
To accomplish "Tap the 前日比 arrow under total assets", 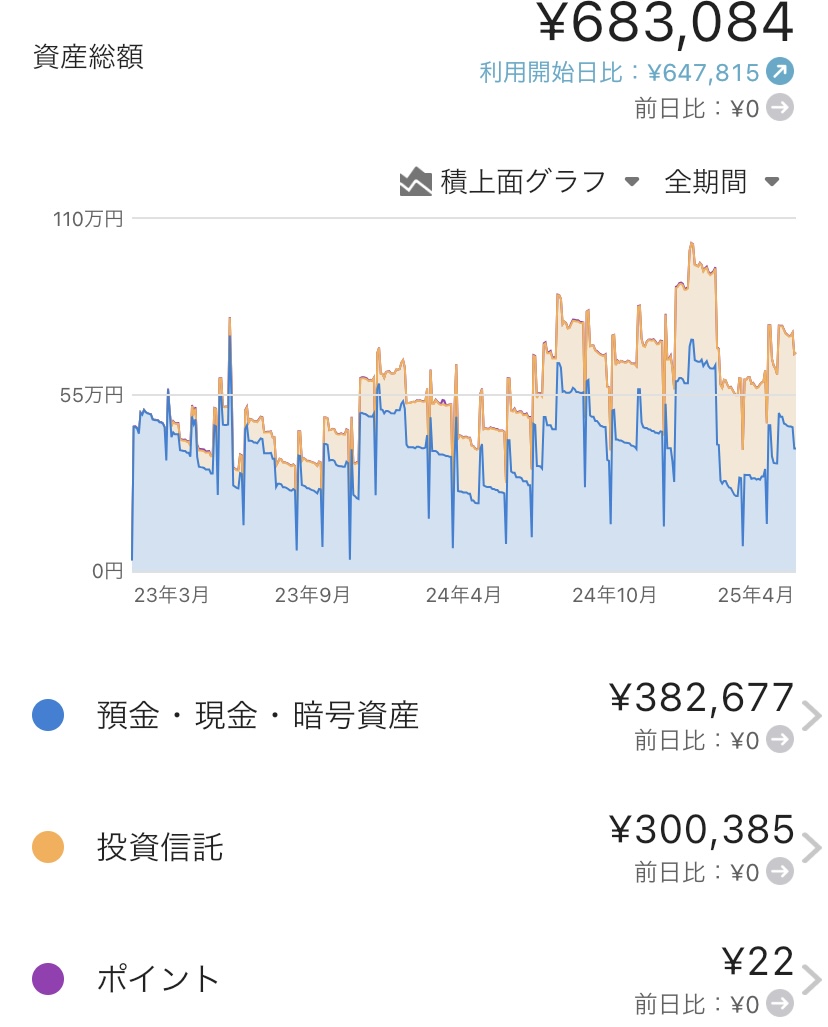I will [780, 108].
